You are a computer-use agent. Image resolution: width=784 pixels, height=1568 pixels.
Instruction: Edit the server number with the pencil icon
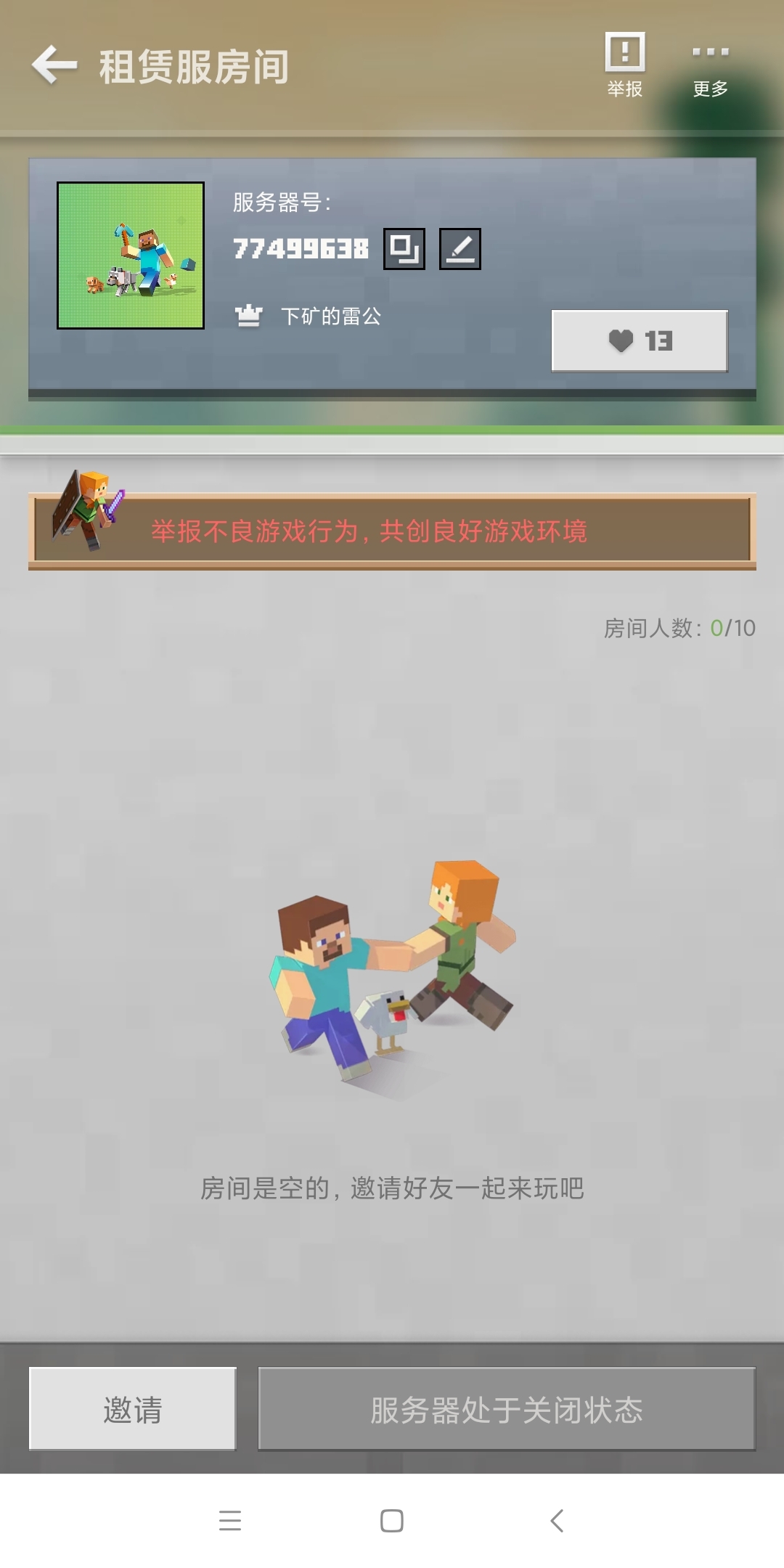click(460, 249)
